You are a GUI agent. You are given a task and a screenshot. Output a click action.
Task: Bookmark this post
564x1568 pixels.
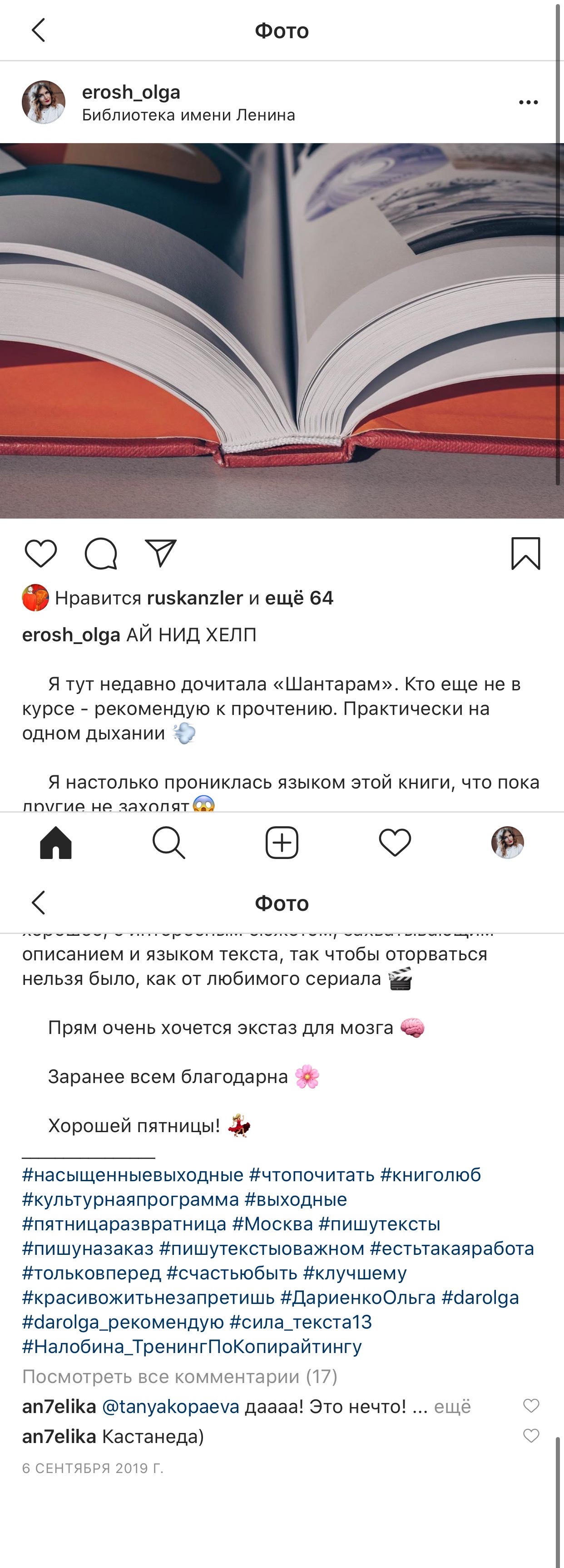tap(526, 553)
